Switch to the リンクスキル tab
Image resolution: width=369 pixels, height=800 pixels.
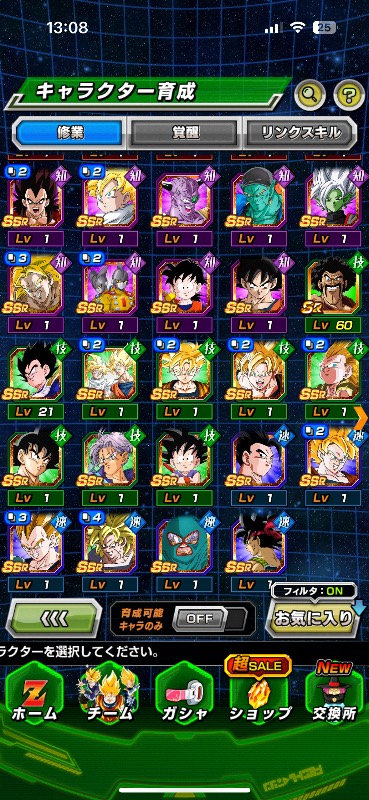coord(301,133)
